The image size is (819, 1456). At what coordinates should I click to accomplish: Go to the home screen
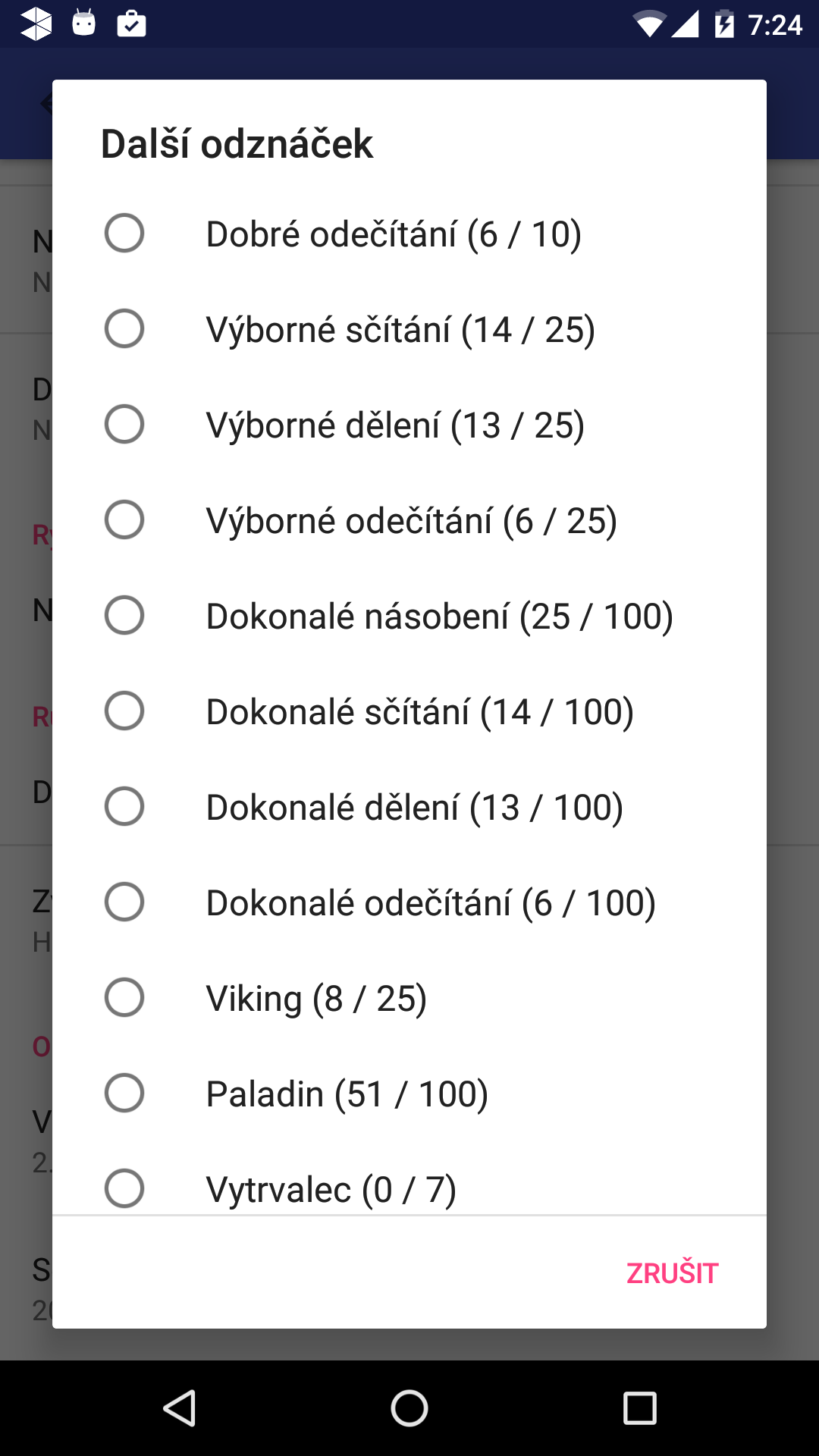click(409, 1408)
